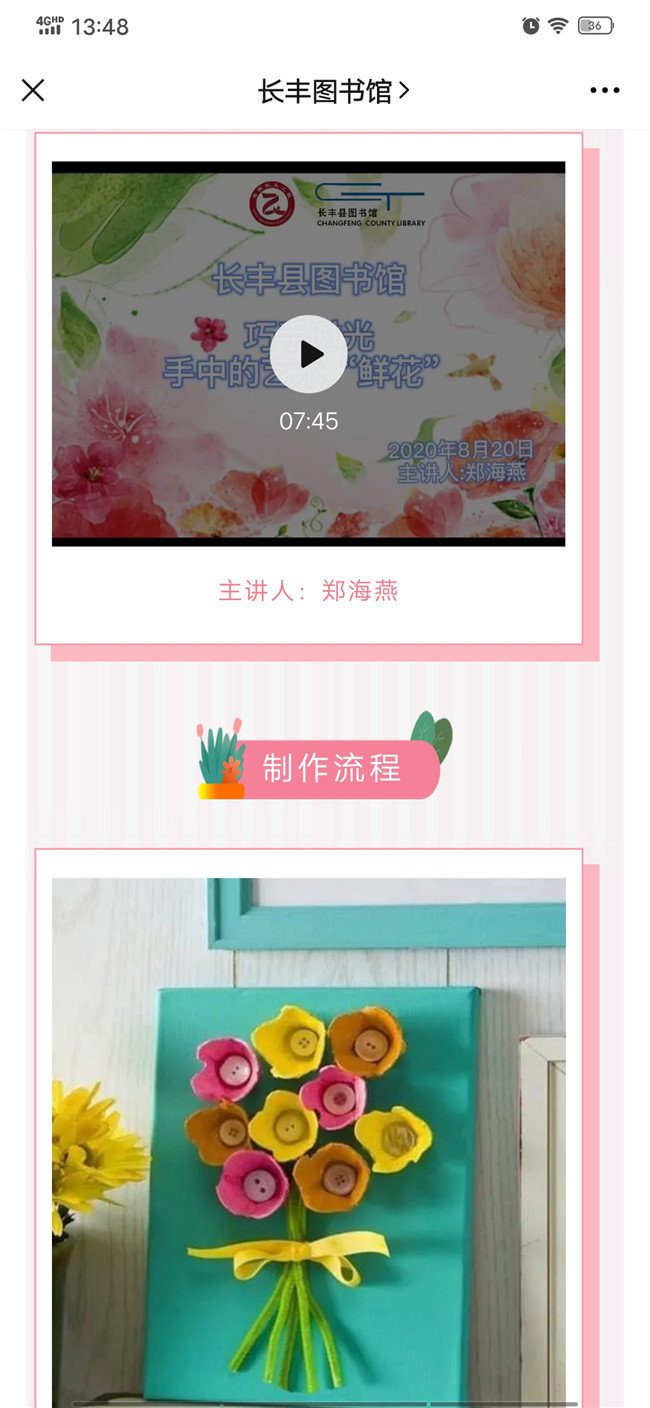This screenshot has height=1408, width=650.
Task: Open the three-dot overflow menu
Action: coord(604,91)
